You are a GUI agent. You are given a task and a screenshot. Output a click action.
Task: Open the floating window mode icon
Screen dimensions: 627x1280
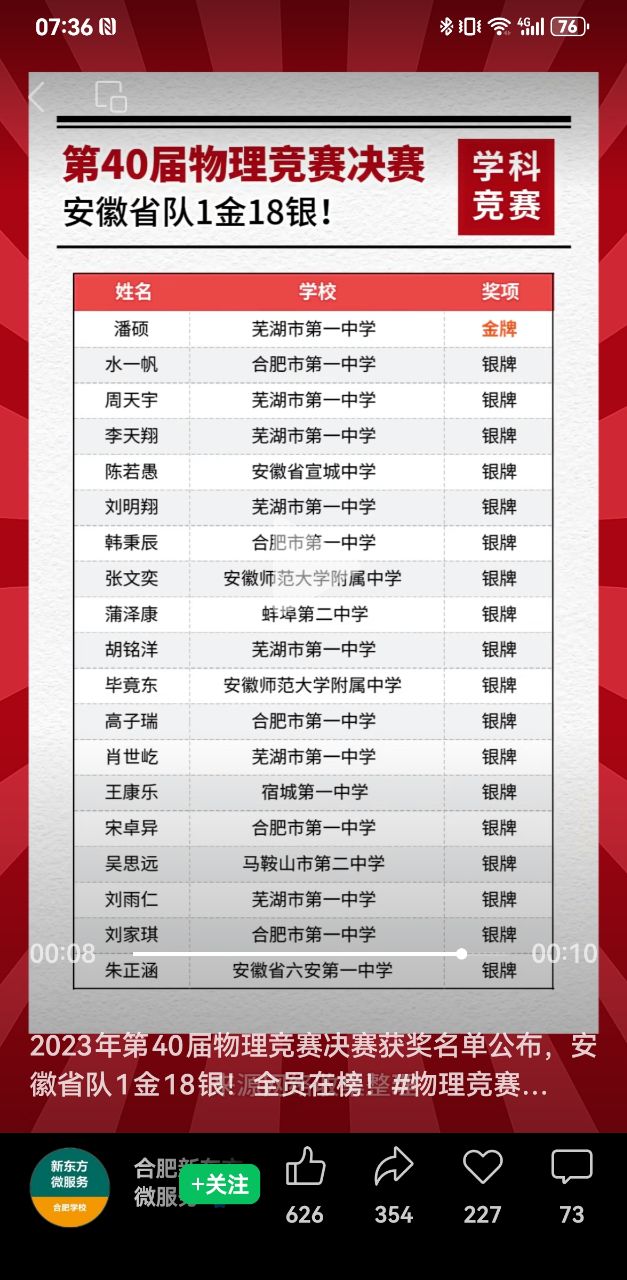point(111,97)
